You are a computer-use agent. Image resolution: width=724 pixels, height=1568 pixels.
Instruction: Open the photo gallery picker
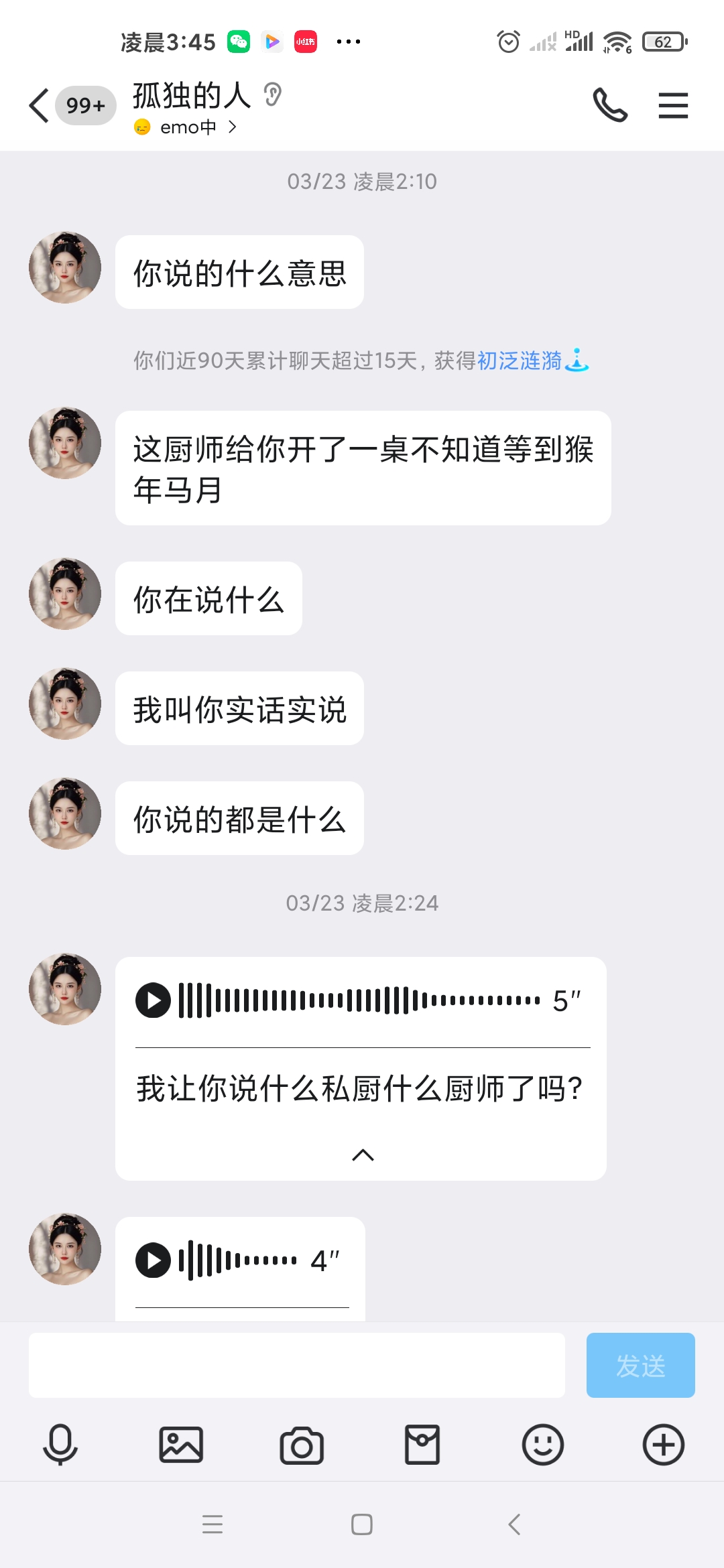[x=181, y=1444]
